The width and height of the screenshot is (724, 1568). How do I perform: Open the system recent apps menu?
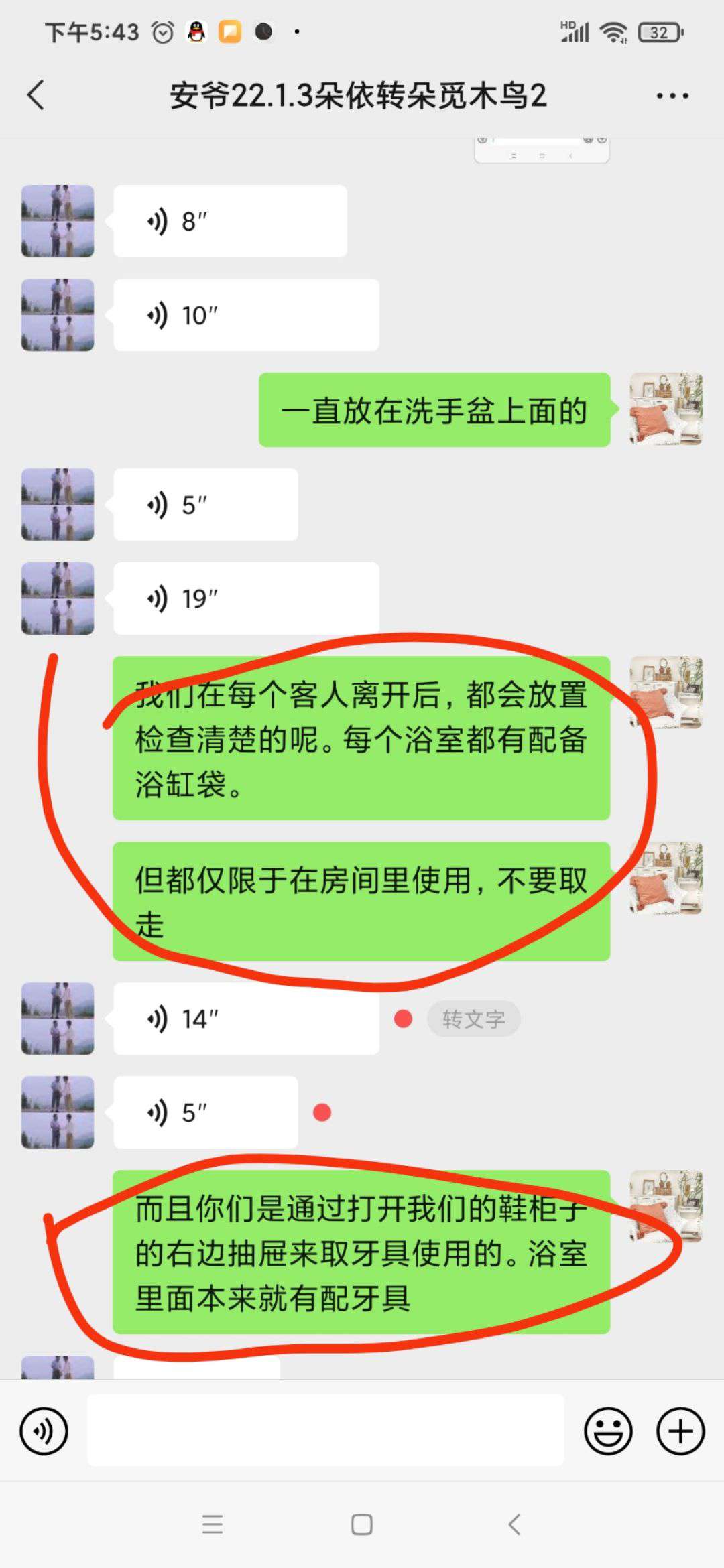(x=213, y=1524)
